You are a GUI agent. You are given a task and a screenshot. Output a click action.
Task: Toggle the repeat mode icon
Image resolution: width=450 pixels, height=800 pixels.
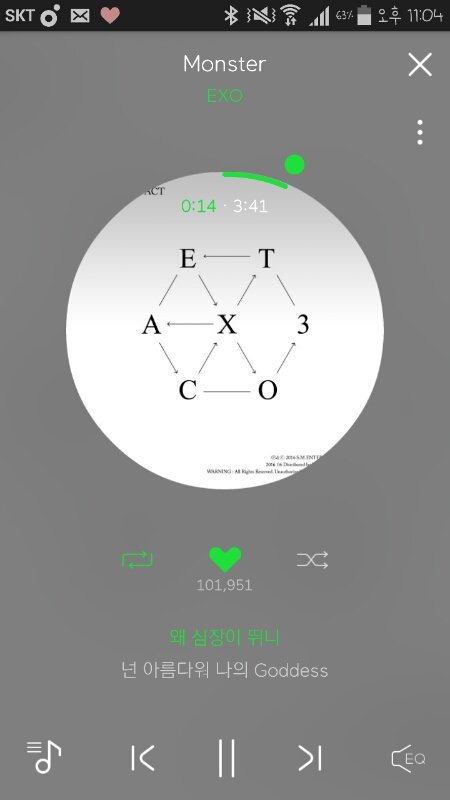pos(137,560)
